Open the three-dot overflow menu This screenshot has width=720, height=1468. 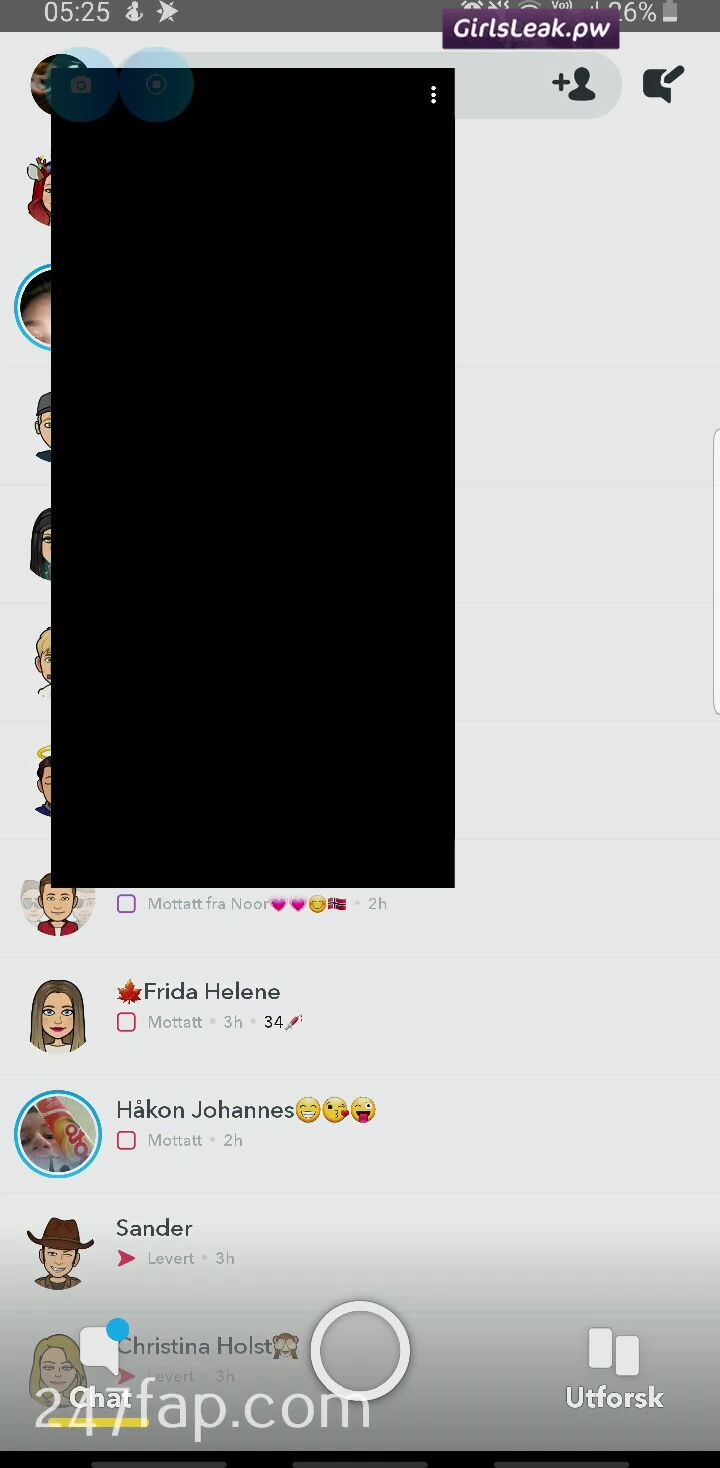pyautogui.click(x=433, y=95)
